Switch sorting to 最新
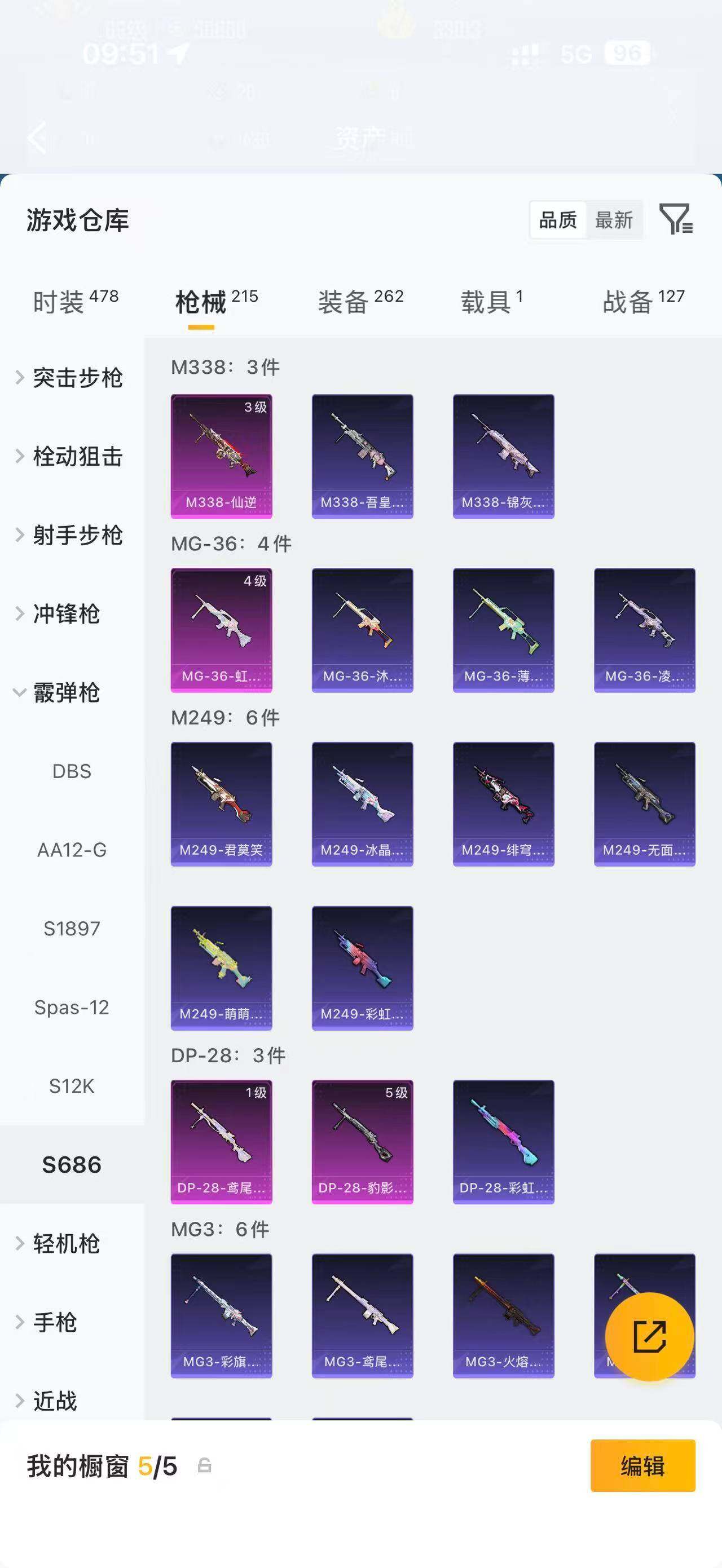Screen dimensions: 722x1568 click(x=614, y=220)
